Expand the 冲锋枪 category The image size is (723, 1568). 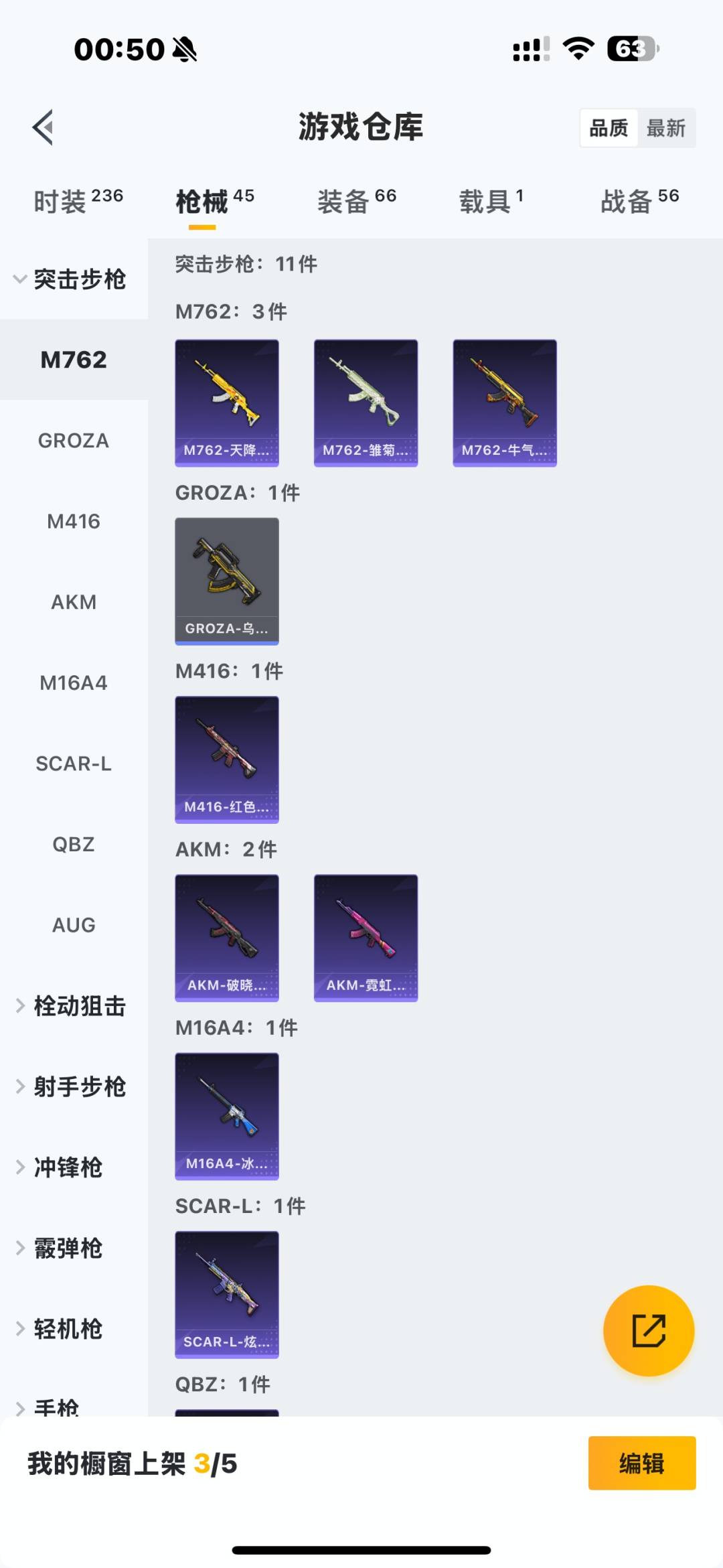click(x=62, y=1167)
